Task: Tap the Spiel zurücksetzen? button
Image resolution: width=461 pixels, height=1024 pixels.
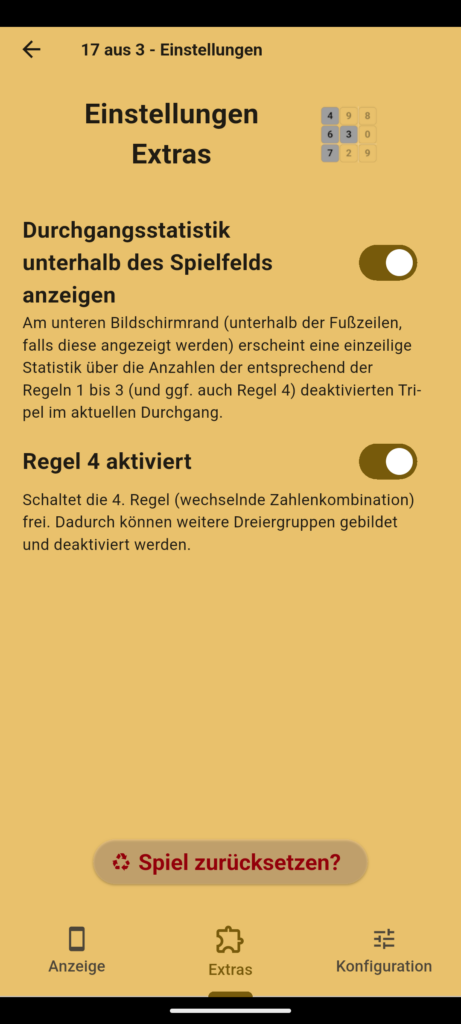Action: coord(230,863)
